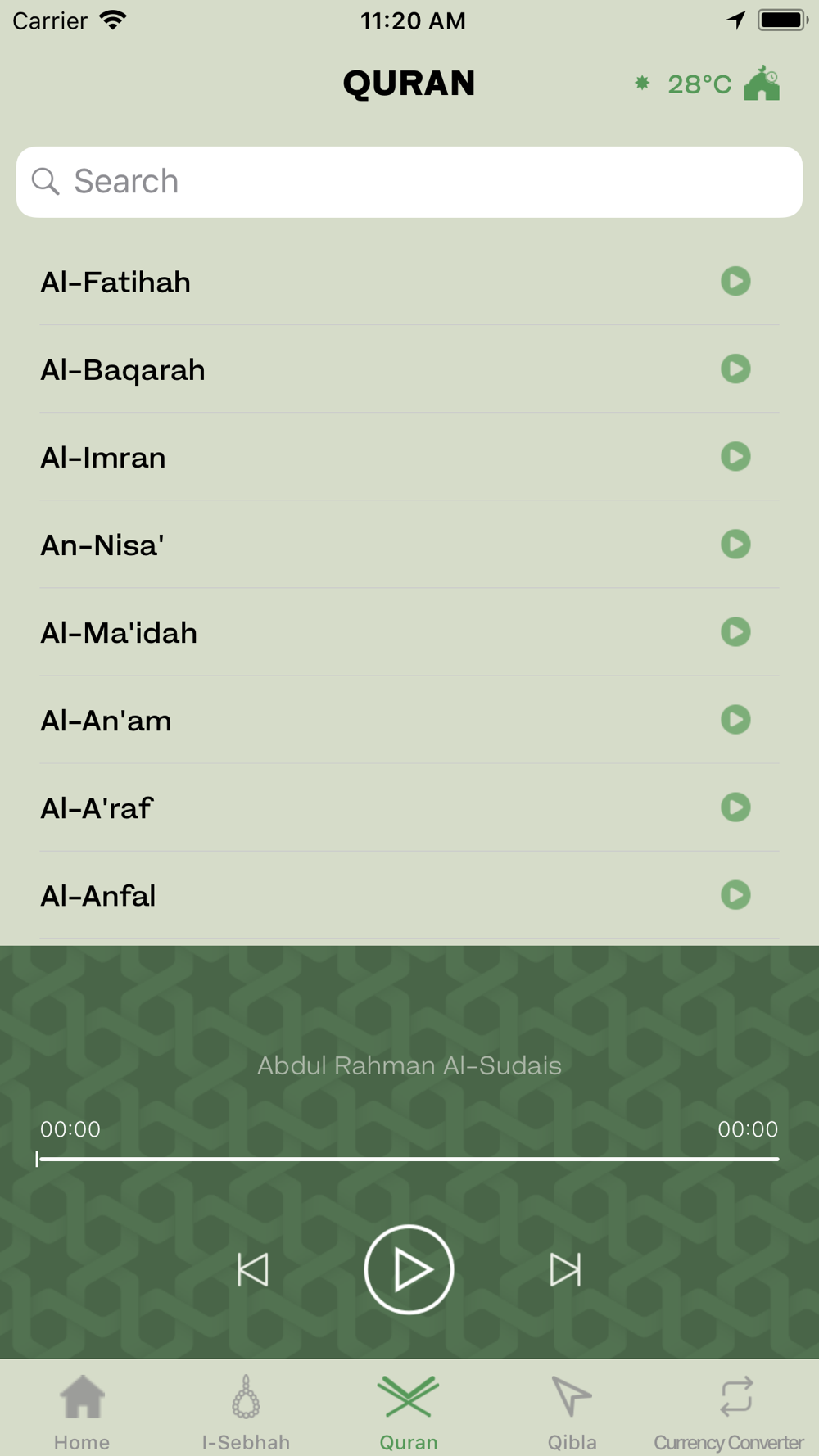Start playing Al-Imran

[735, 456]
